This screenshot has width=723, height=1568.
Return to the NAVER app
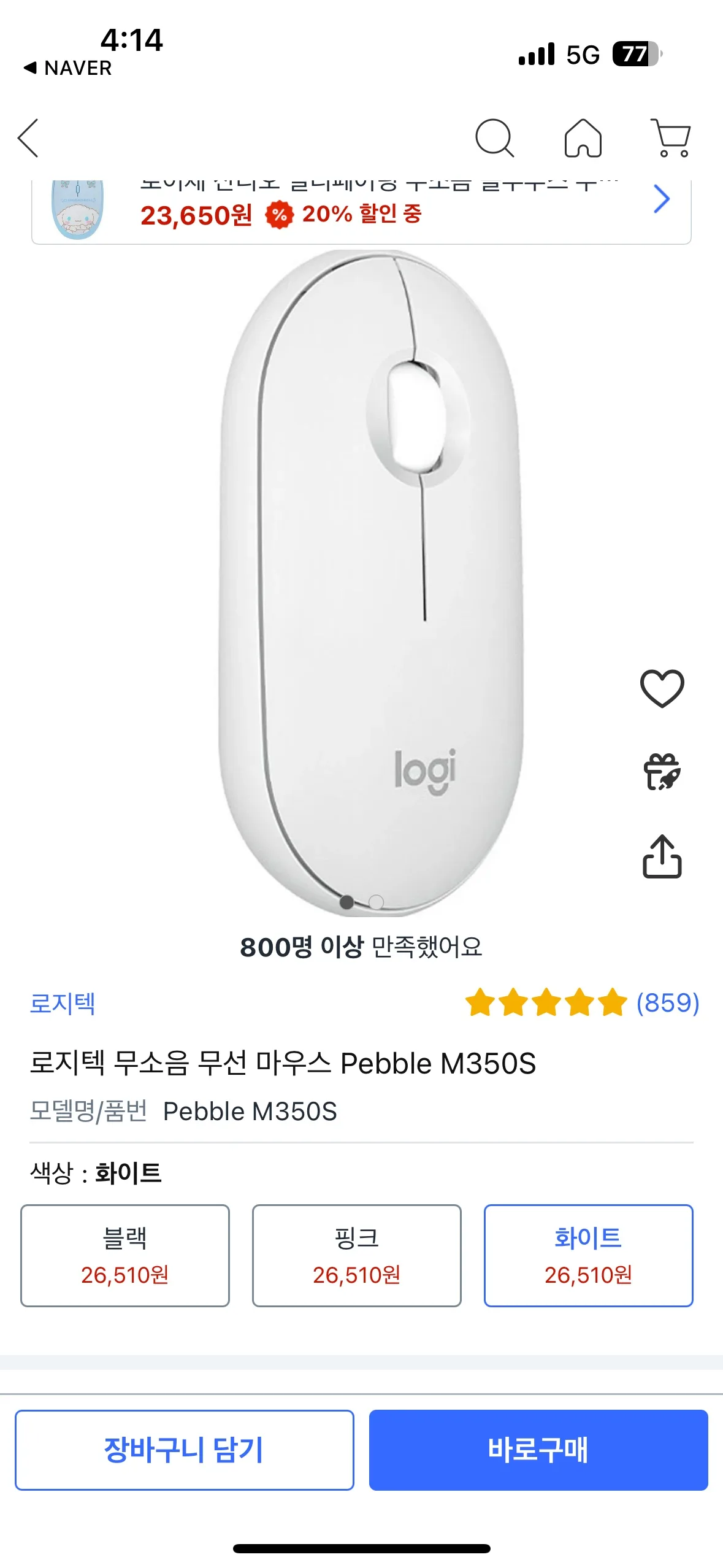click(67, 68)
